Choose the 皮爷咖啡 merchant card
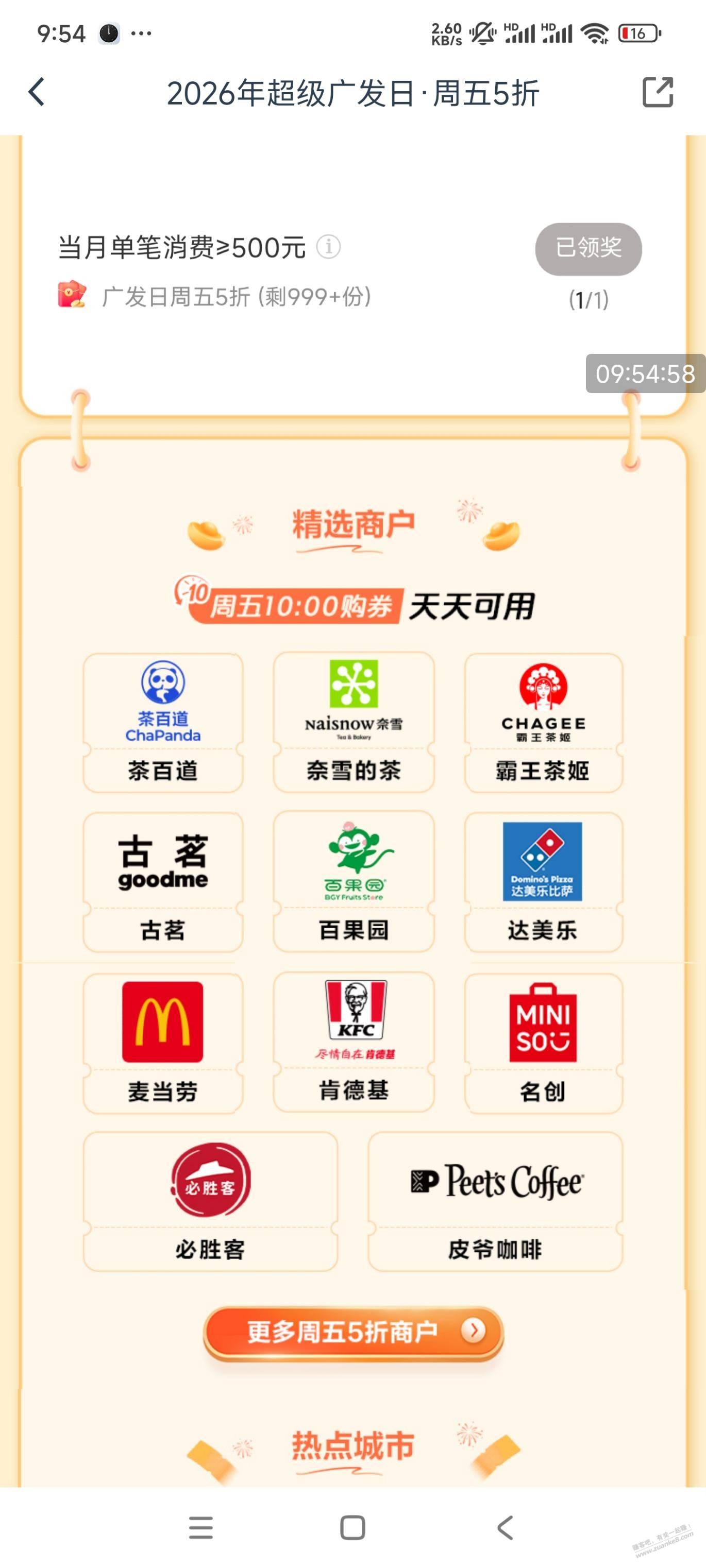The height and width of the screenshot is (1568, 706). (495, 1201)
